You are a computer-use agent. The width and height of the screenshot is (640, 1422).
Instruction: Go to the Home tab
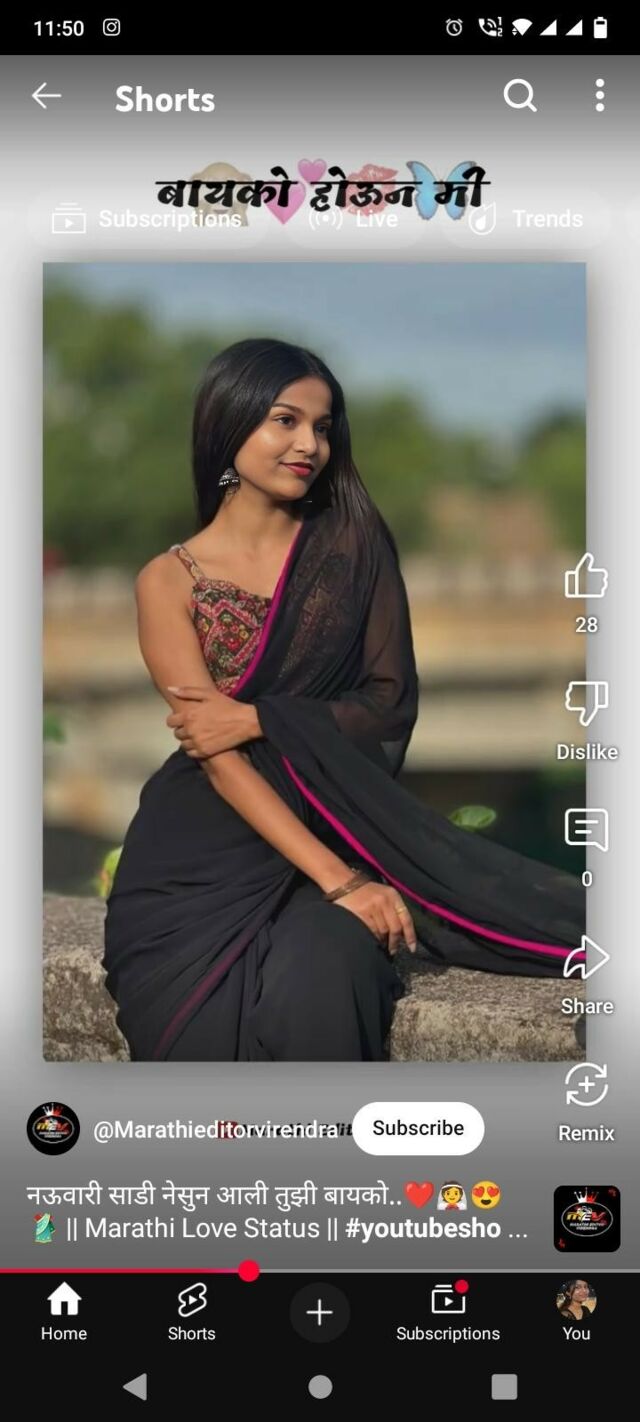(64, 1311)
